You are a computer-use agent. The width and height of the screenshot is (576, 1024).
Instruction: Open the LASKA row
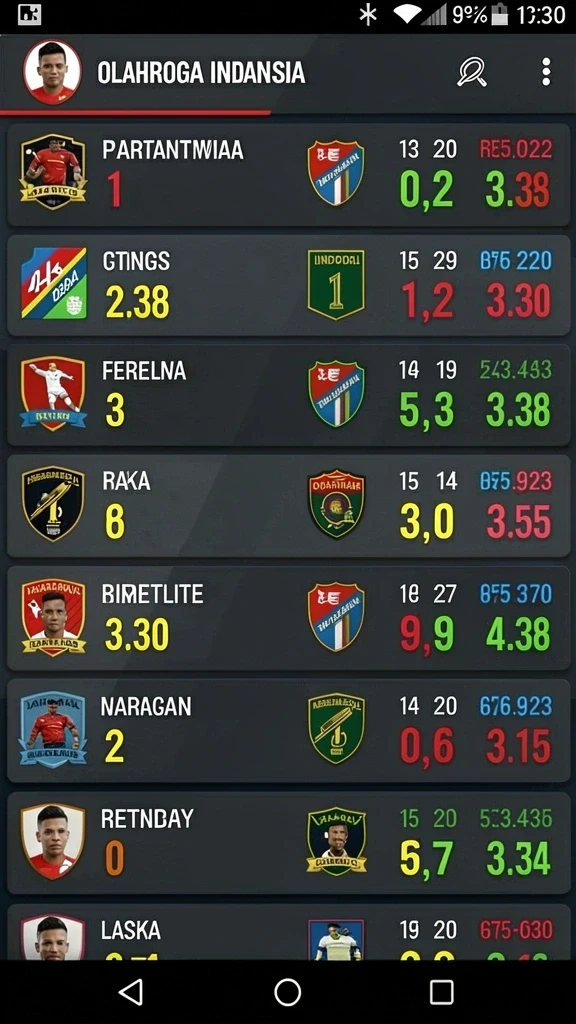click(x=288, y=932)
